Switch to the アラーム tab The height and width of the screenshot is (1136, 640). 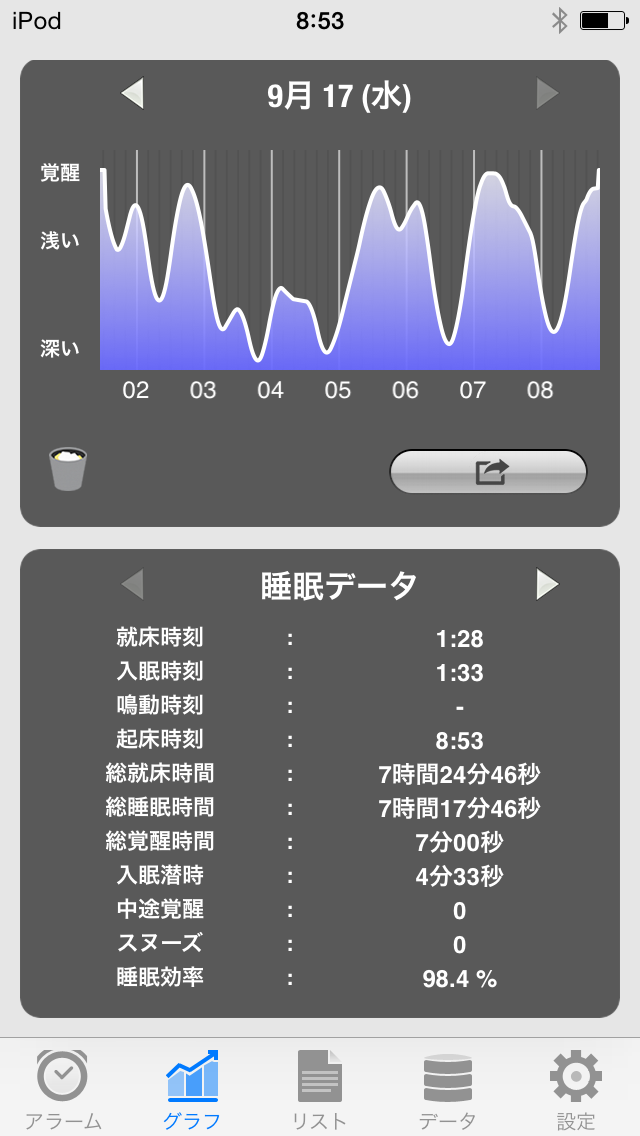(63, 1088)
